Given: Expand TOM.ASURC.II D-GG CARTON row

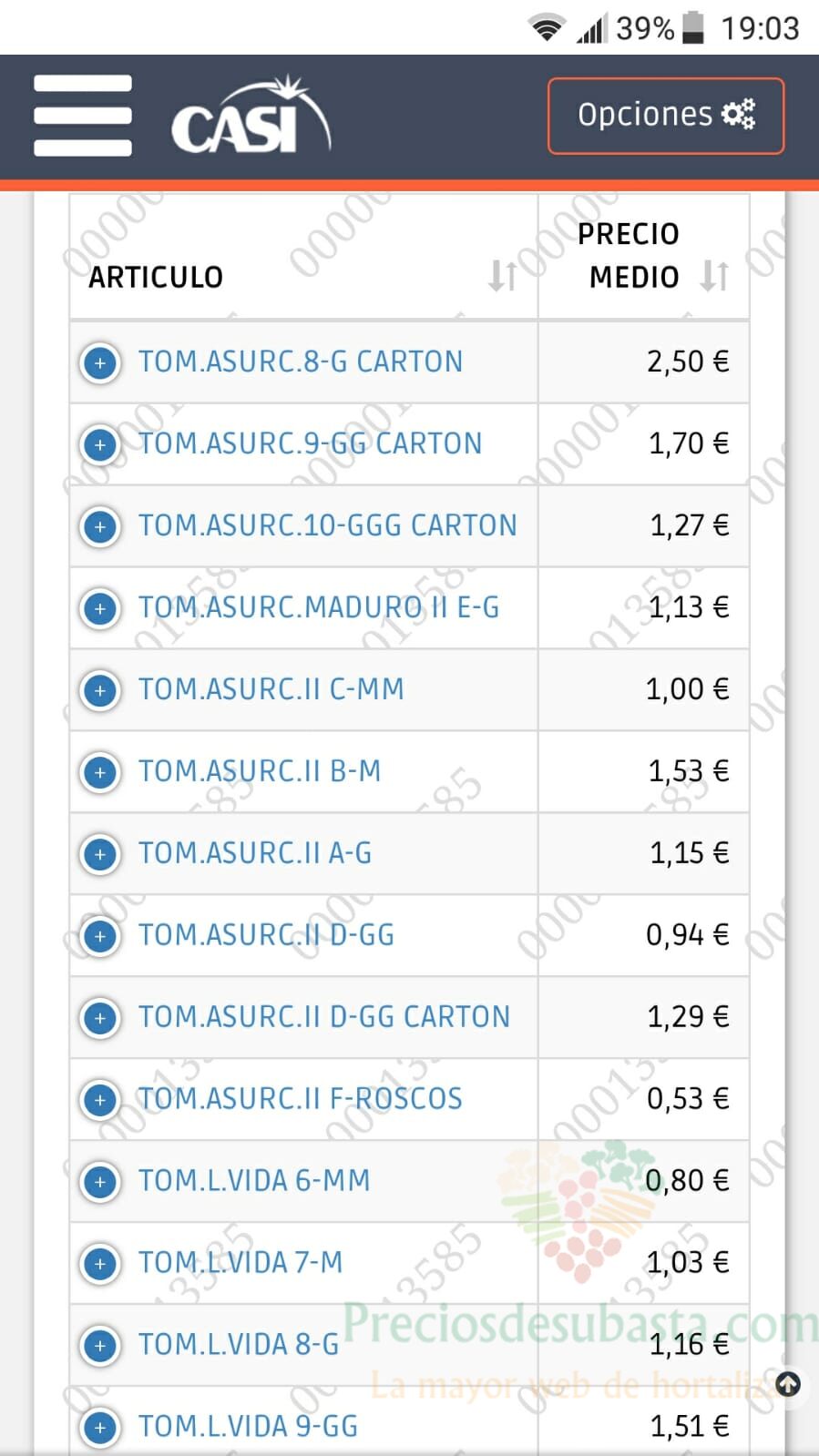Looking at the screenshot, I should [100, 1018].
